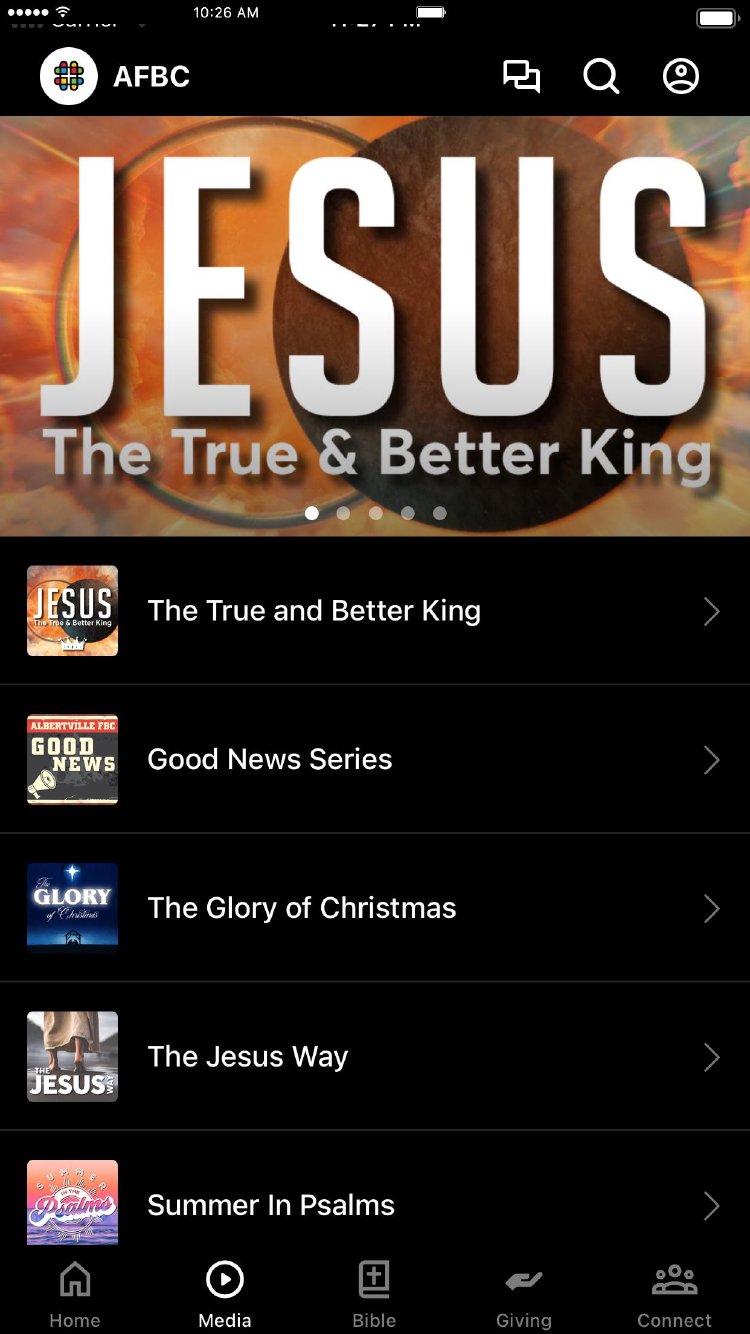Image resolution: width=750 pixels, height=1334 pixels.
Task: Go to the Bible tab
Action: 374,1294
